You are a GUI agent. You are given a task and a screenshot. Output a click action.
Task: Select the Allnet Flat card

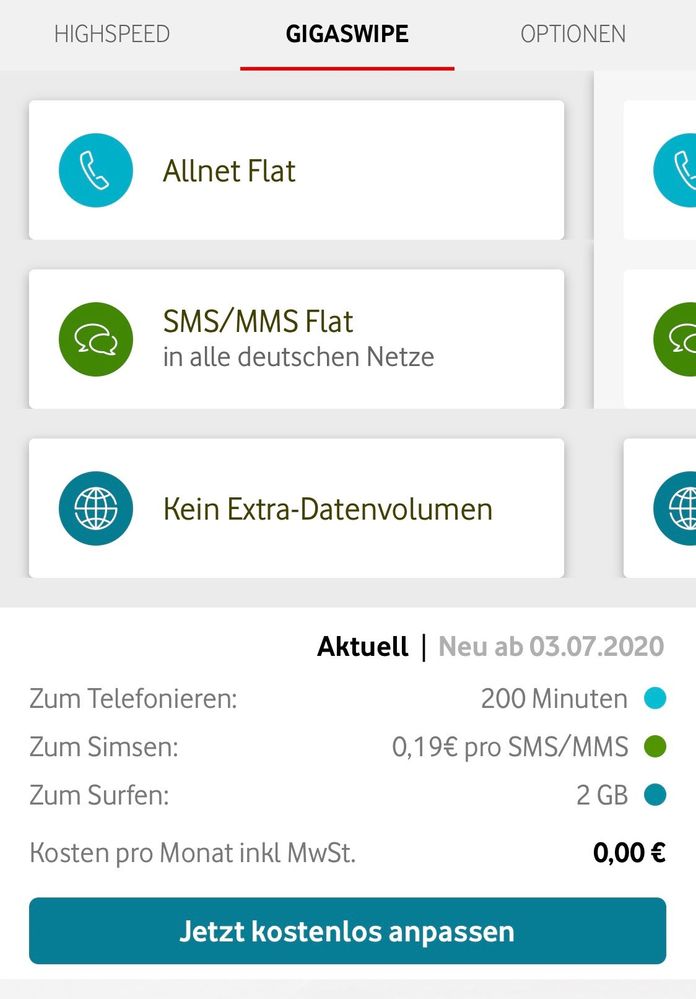click(x=296, y=170)
